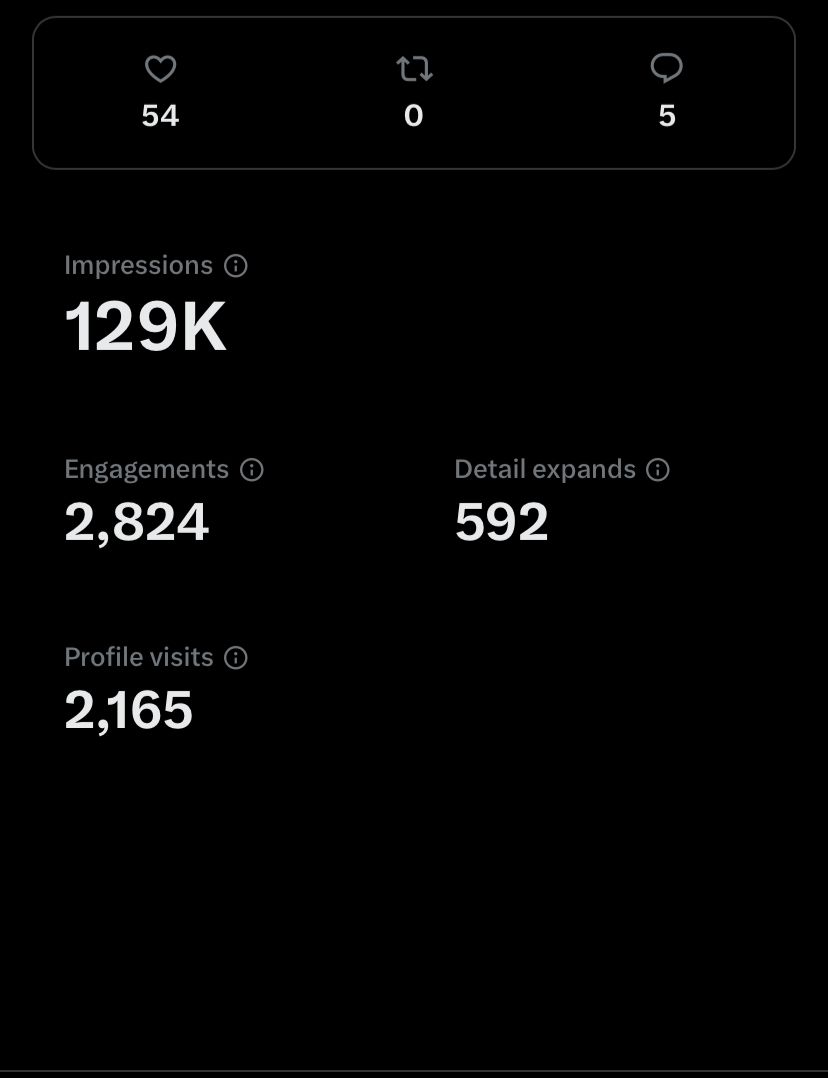This screenshot has height=1078, width=828.
Task: Tap the heart icon above the like count
Action: coord(160,68)
